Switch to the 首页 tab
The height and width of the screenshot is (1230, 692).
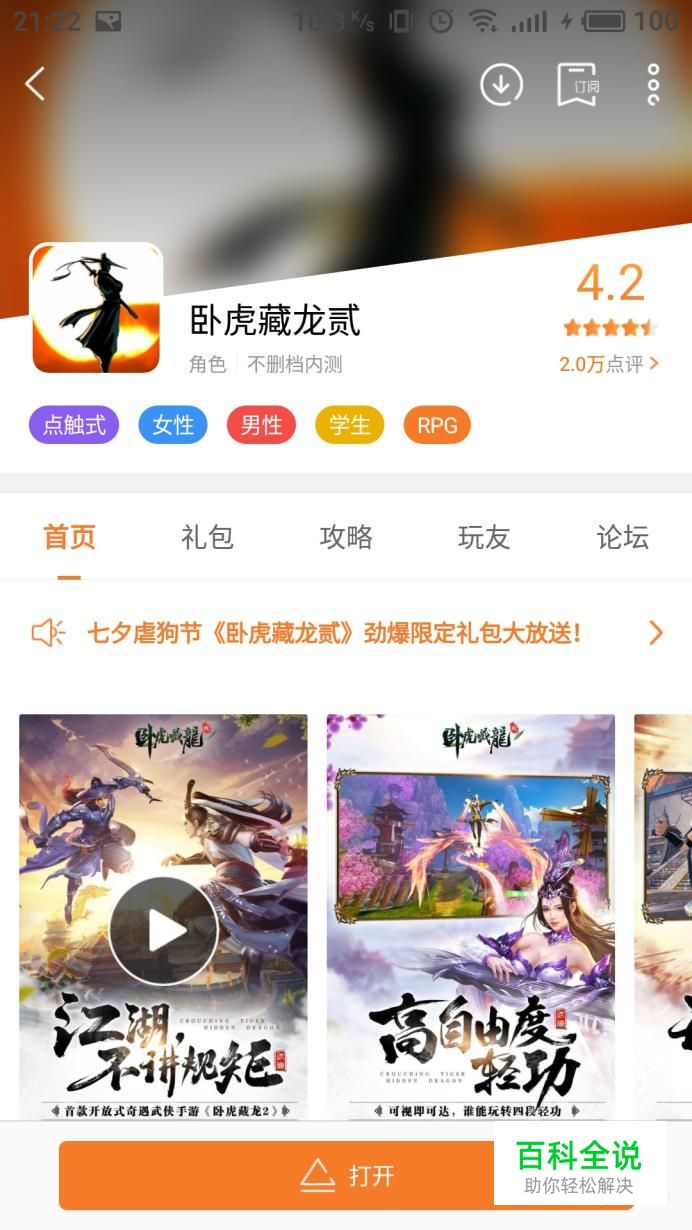click(x=69, y=537)
